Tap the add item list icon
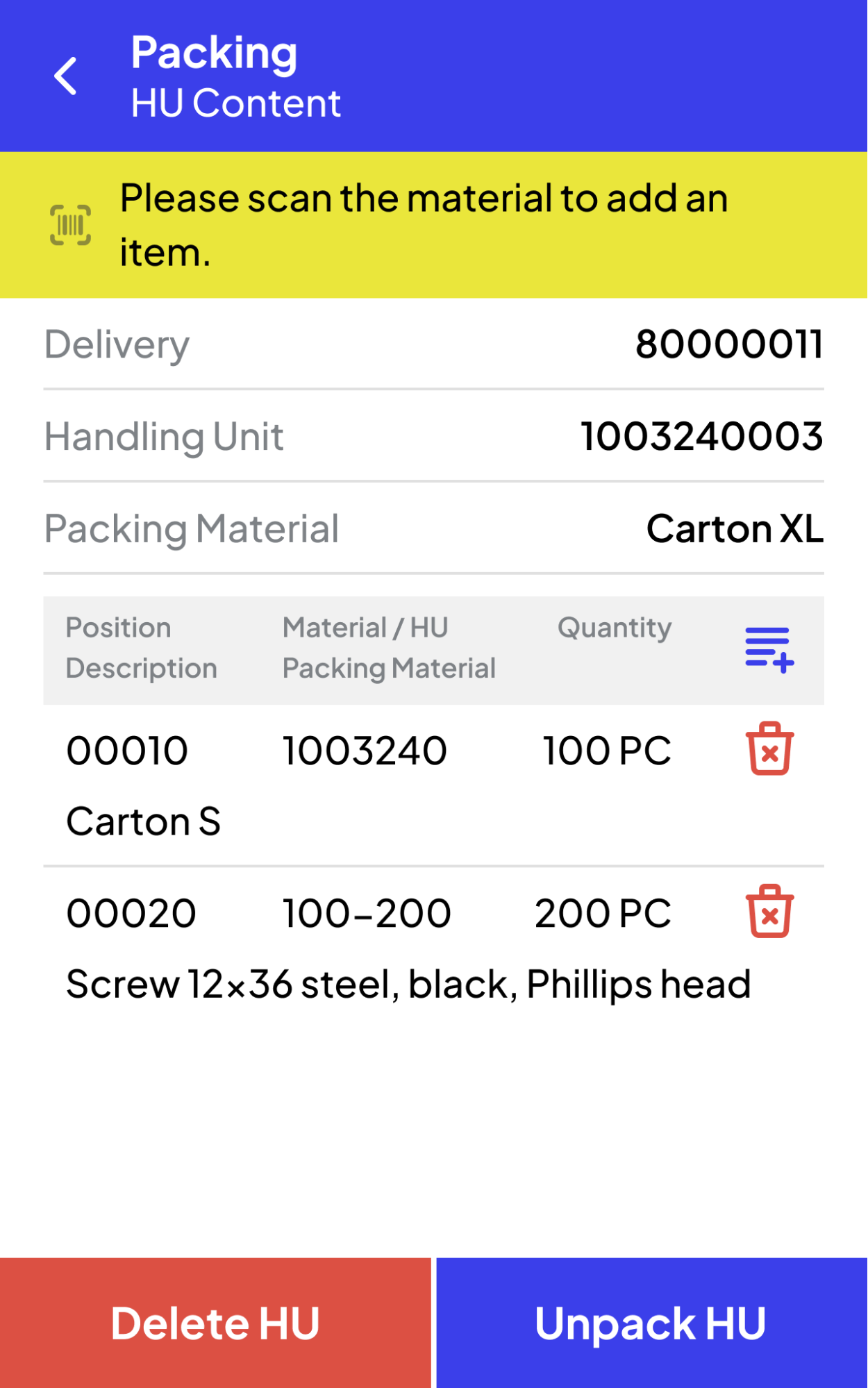This screenshot has width=868, height=1388. (769, 650)
